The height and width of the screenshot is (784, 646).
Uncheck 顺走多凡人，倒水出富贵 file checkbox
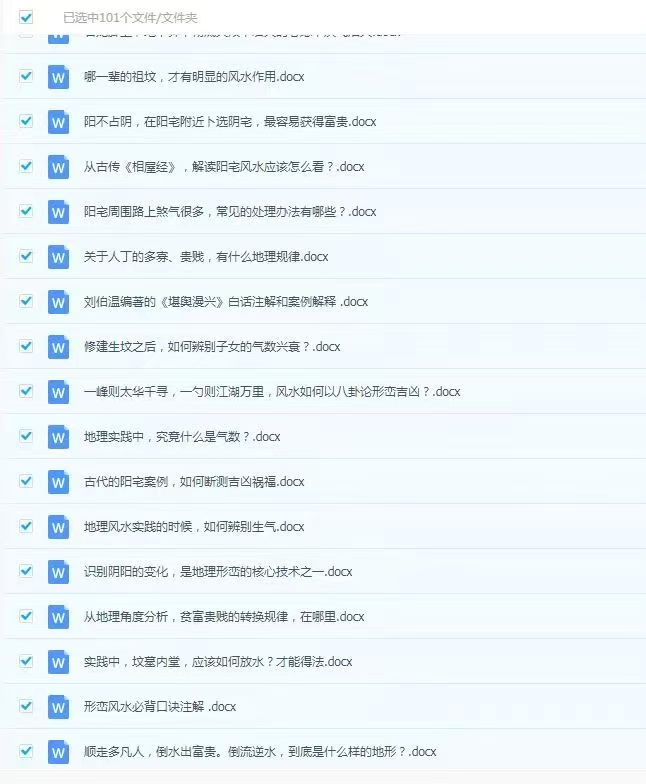[x=26, y=751]
